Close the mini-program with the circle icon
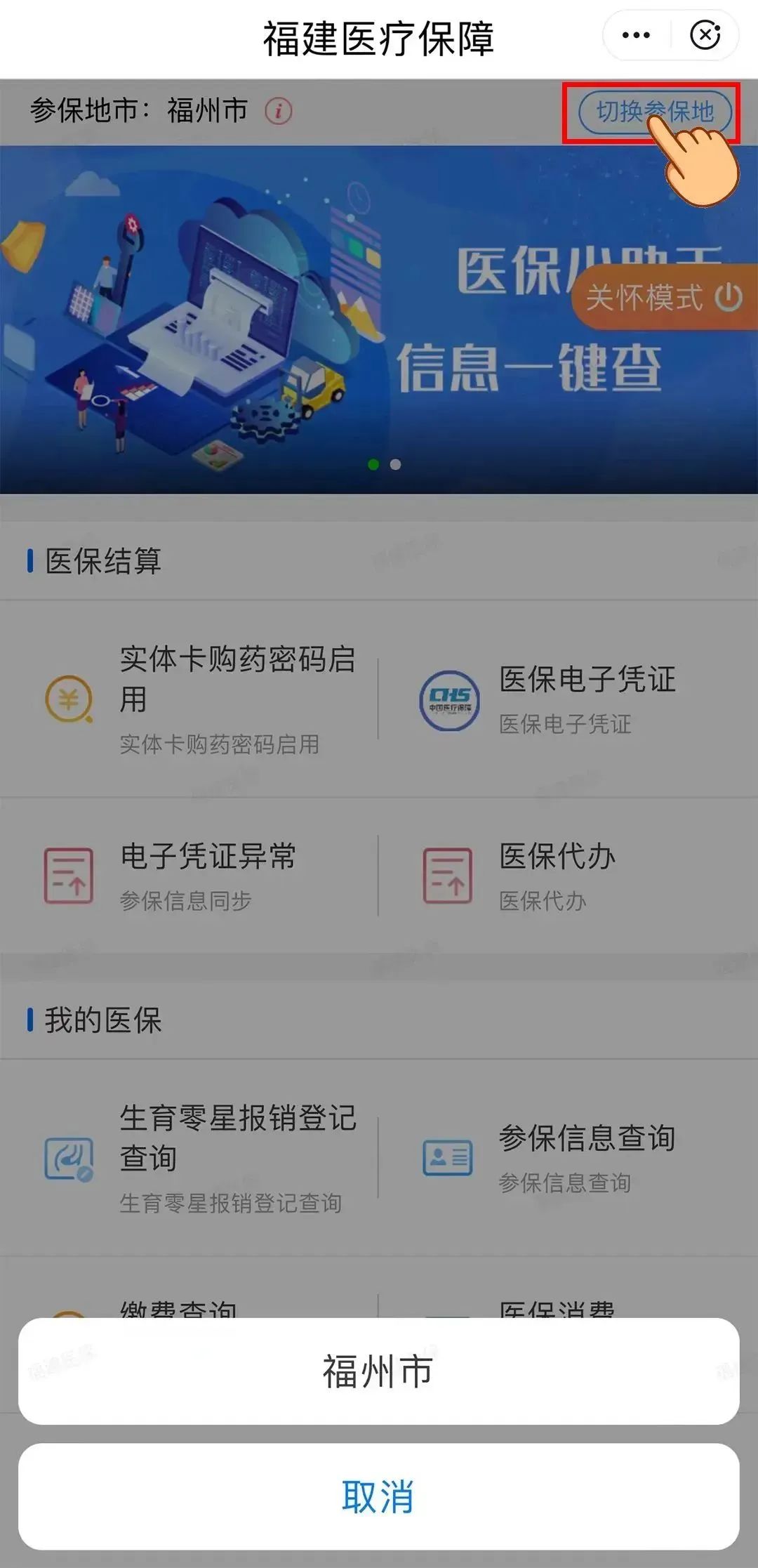The image size is (758, 1568). 705,35
